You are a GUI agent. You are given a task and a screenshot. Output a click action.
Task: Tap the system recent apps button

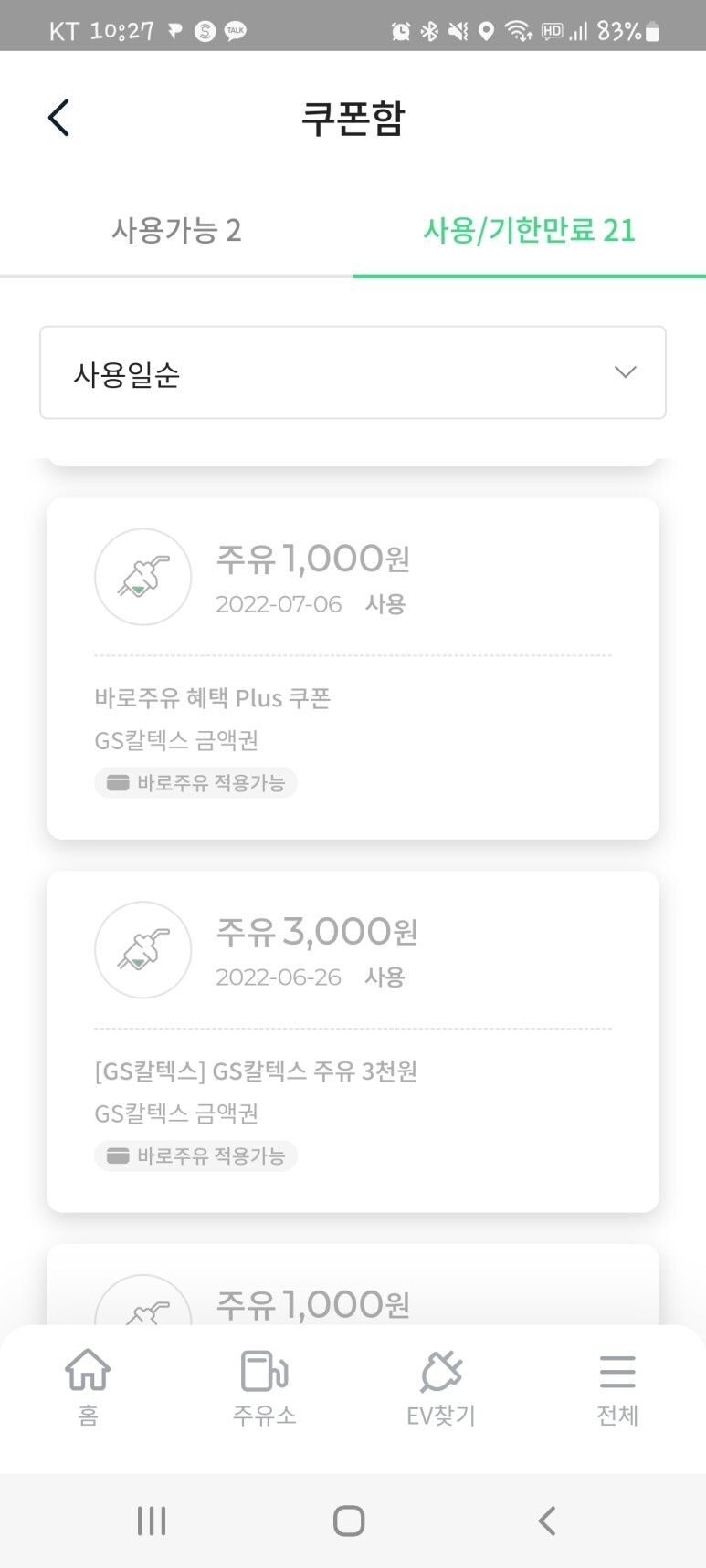(x=152, y=1521)
